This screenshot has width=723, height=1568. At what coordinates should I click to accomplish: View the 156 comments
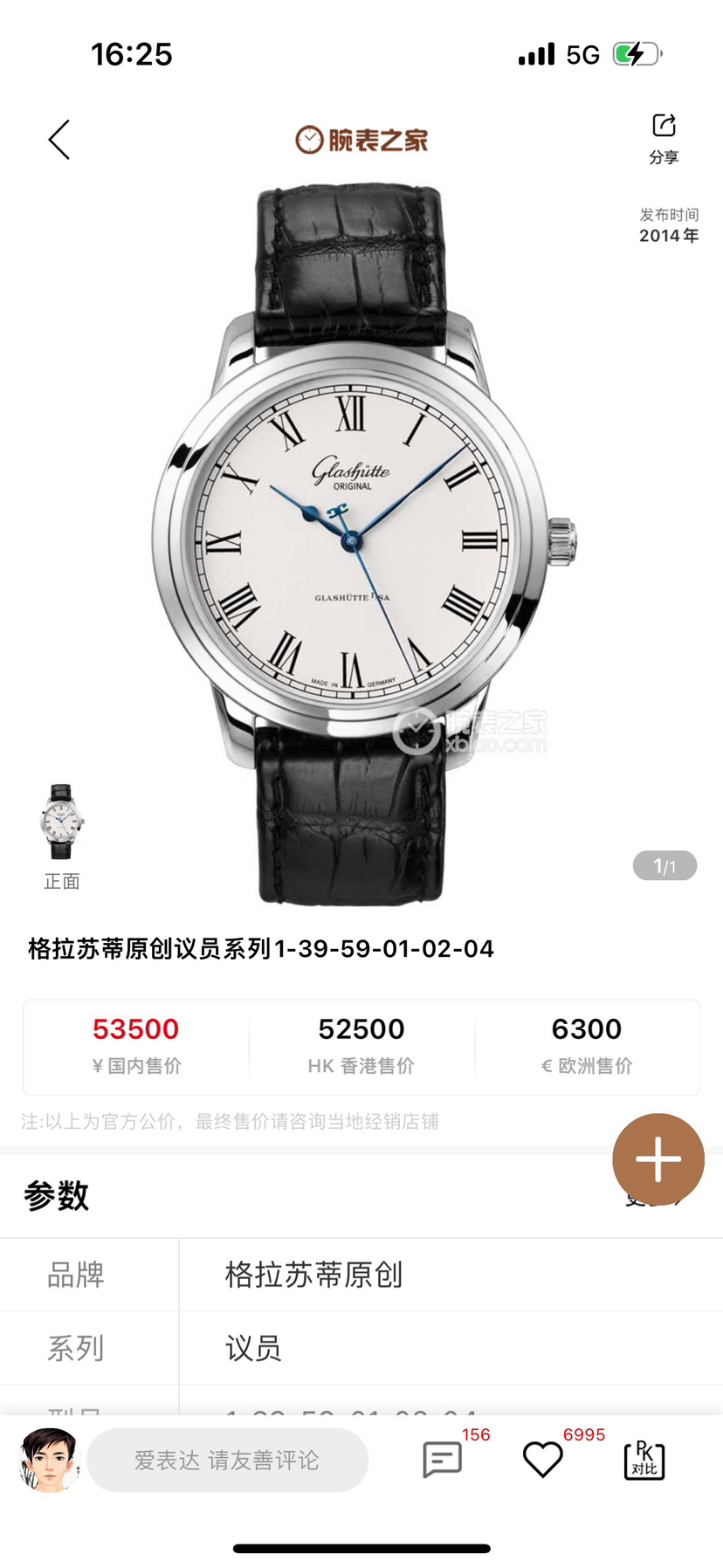point(443,1460)
